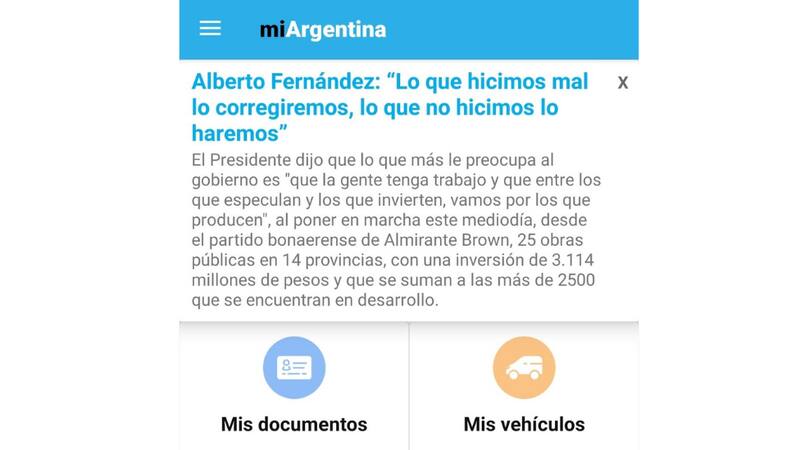This screenshot has height=450, width=800.
Task: Read the Alberto Fernández headline article
Action: [x=390, y=106]
